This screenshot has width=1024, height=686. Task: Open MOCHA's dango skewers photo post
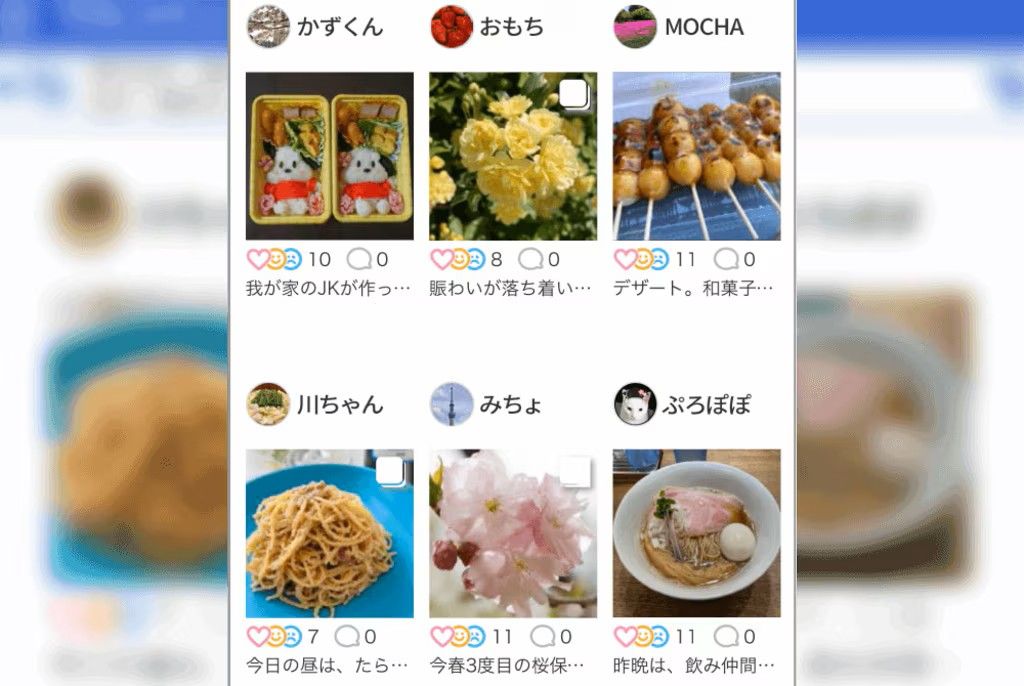pyautogui.click(x=696, y=156)
